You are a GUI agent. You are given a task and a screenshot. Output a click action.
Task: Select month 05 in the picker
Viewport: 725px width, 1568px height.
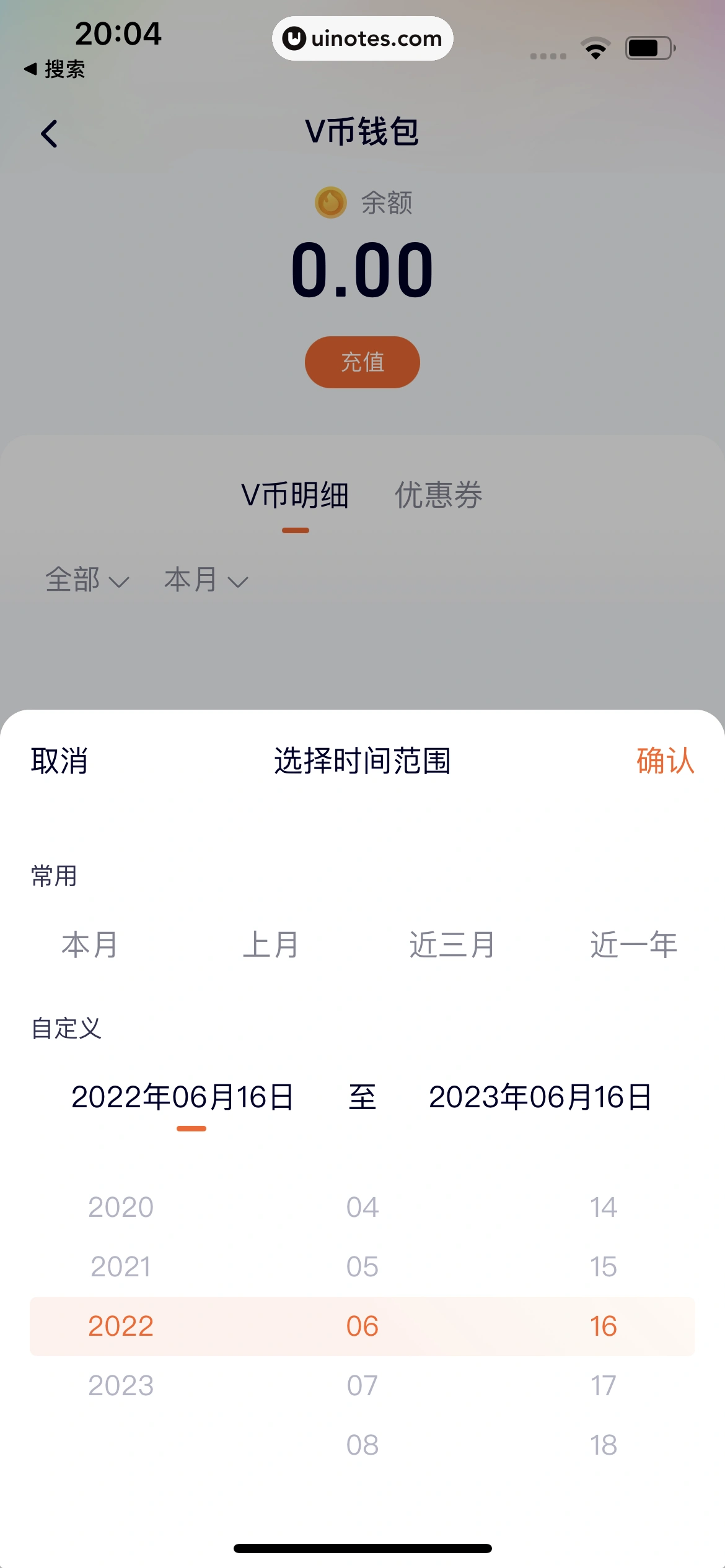[x=362, y=1267]
